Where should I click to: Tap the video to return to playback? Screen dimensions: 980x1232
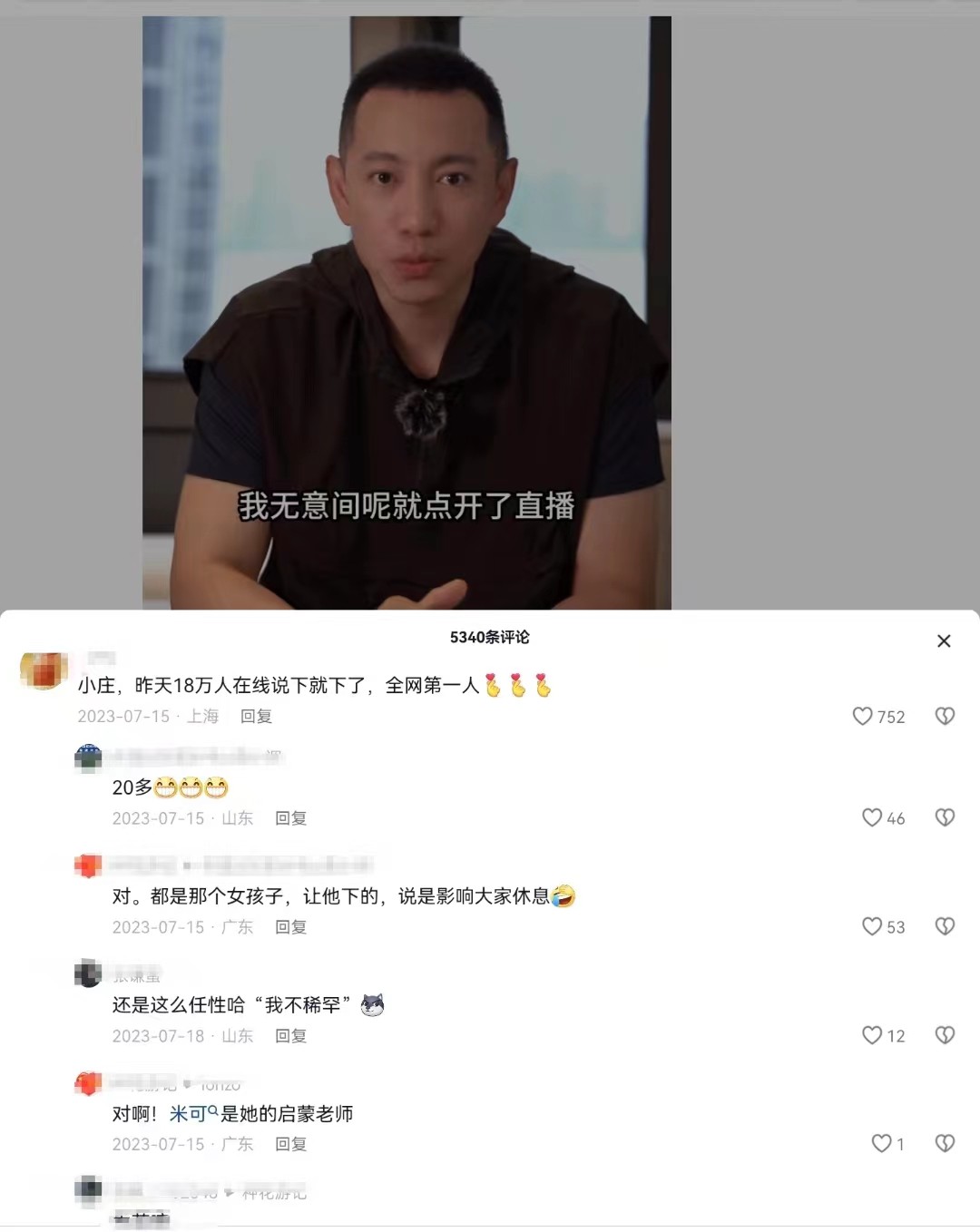[407, 308]
